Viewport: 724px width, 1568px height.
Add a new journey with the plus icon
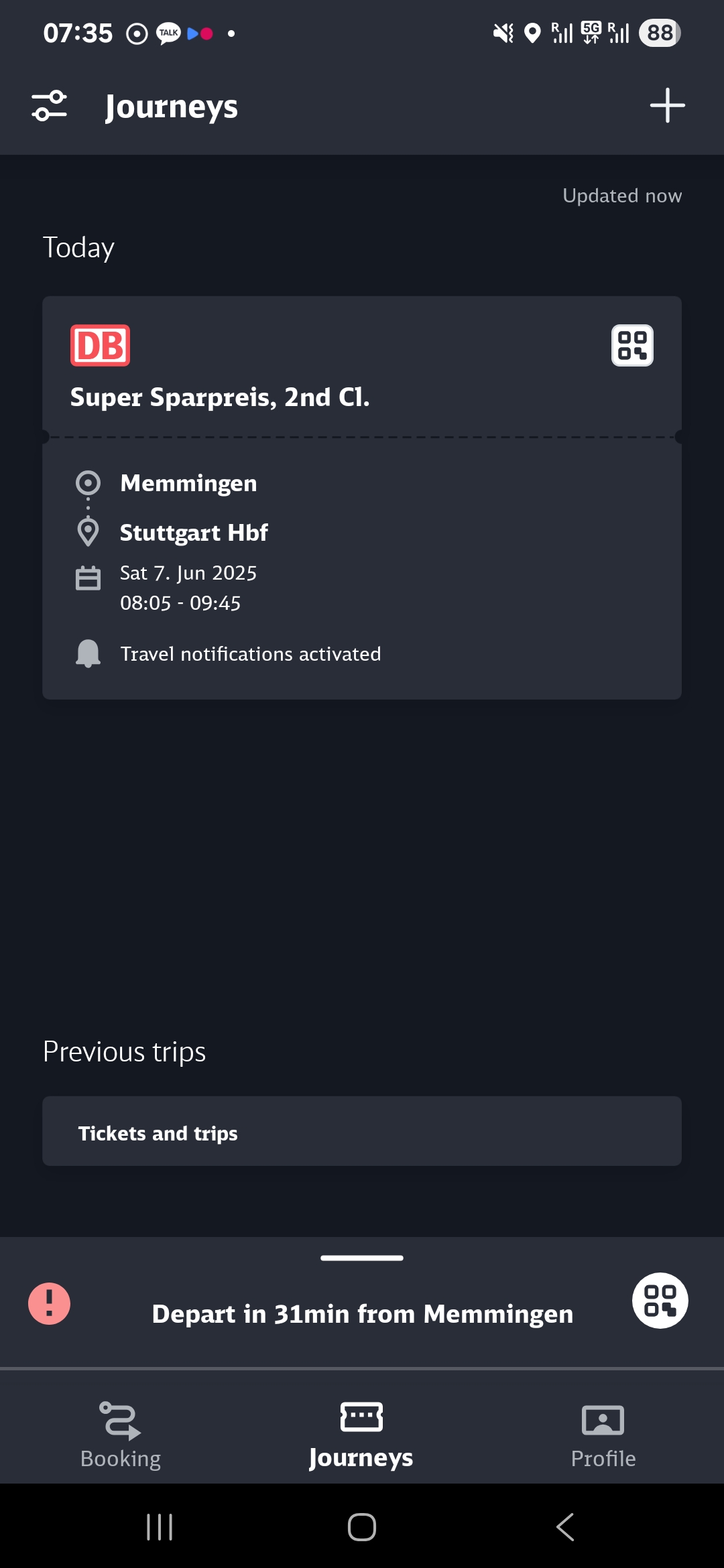pyautogui.click(x=667, y=106)
